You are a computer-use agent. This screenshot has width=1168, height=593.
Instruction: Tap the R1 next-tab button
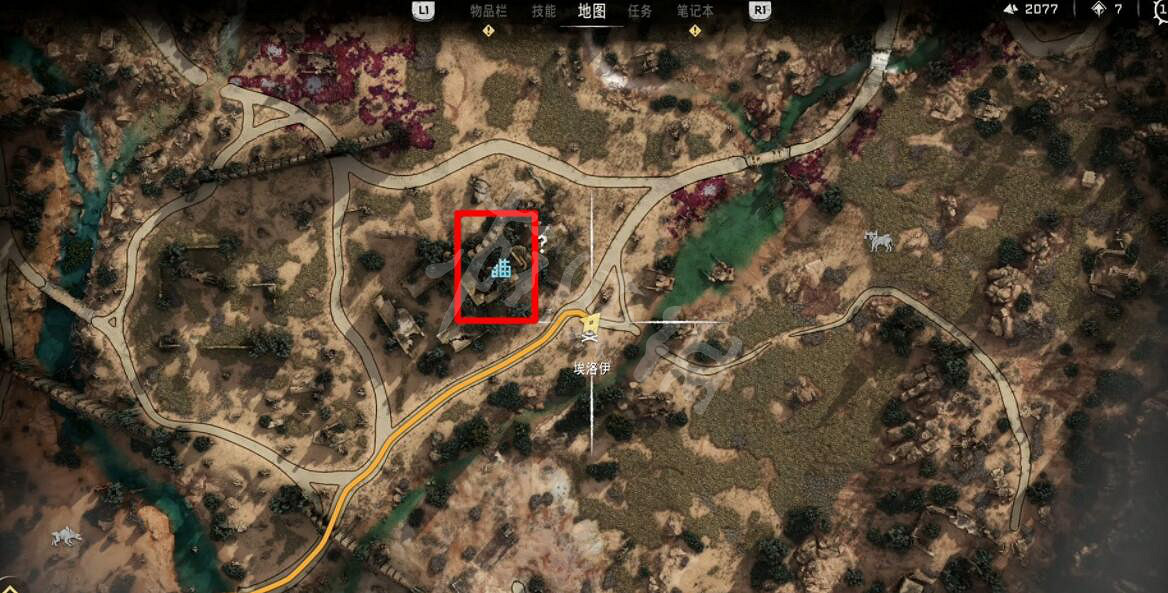coord(760,11)
